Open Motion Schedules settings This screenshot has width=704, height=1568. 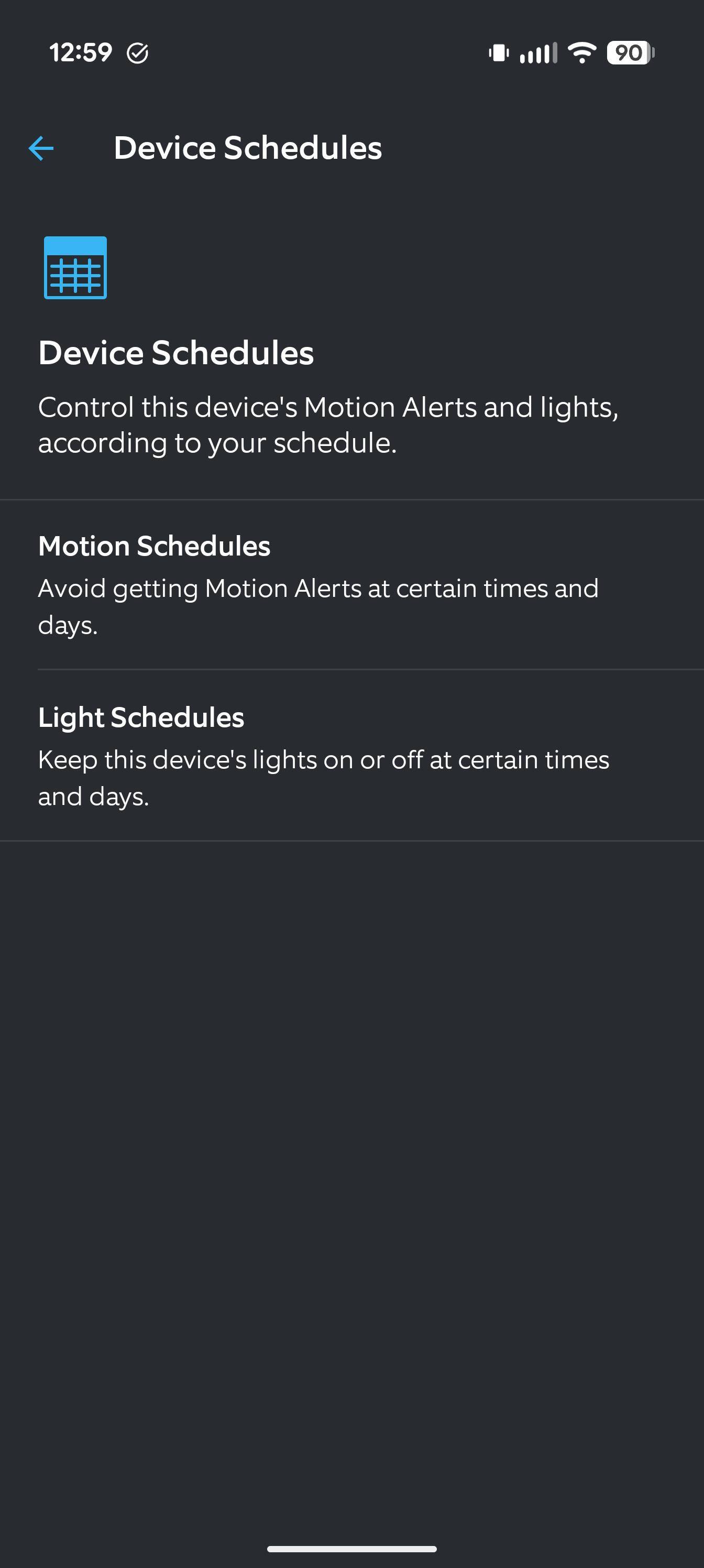coord(351,584)
